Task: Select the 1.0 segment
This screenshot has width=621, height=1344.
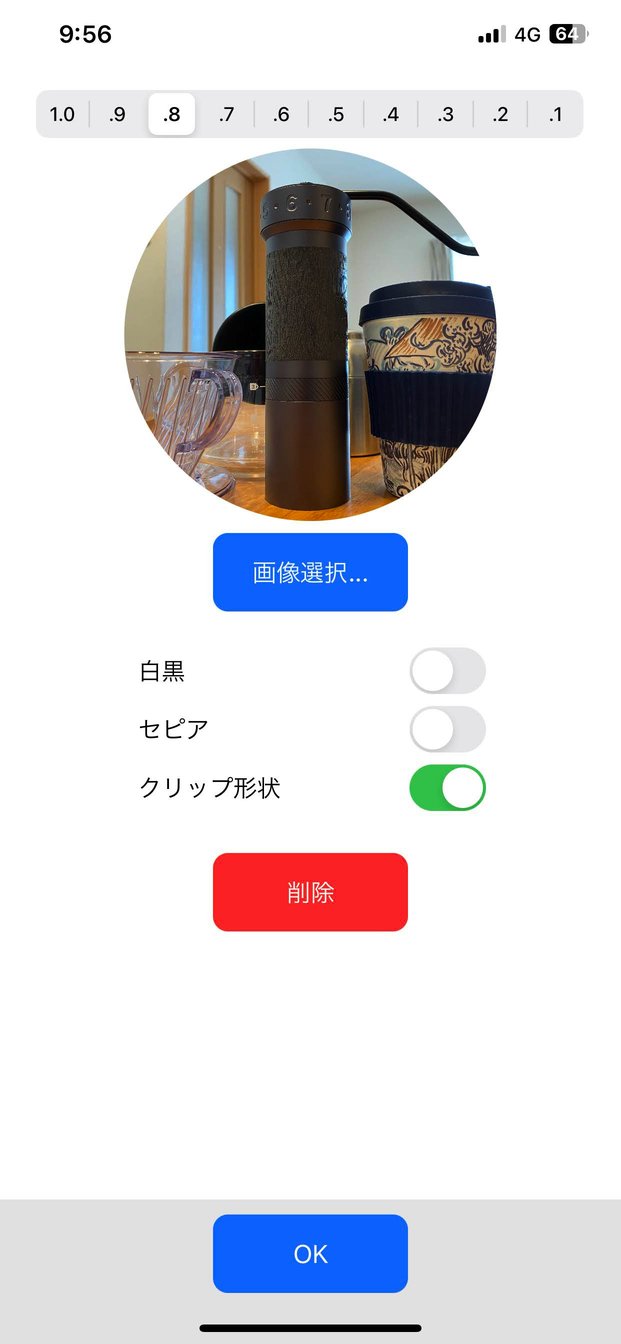Action: click(x=62, y=115)
